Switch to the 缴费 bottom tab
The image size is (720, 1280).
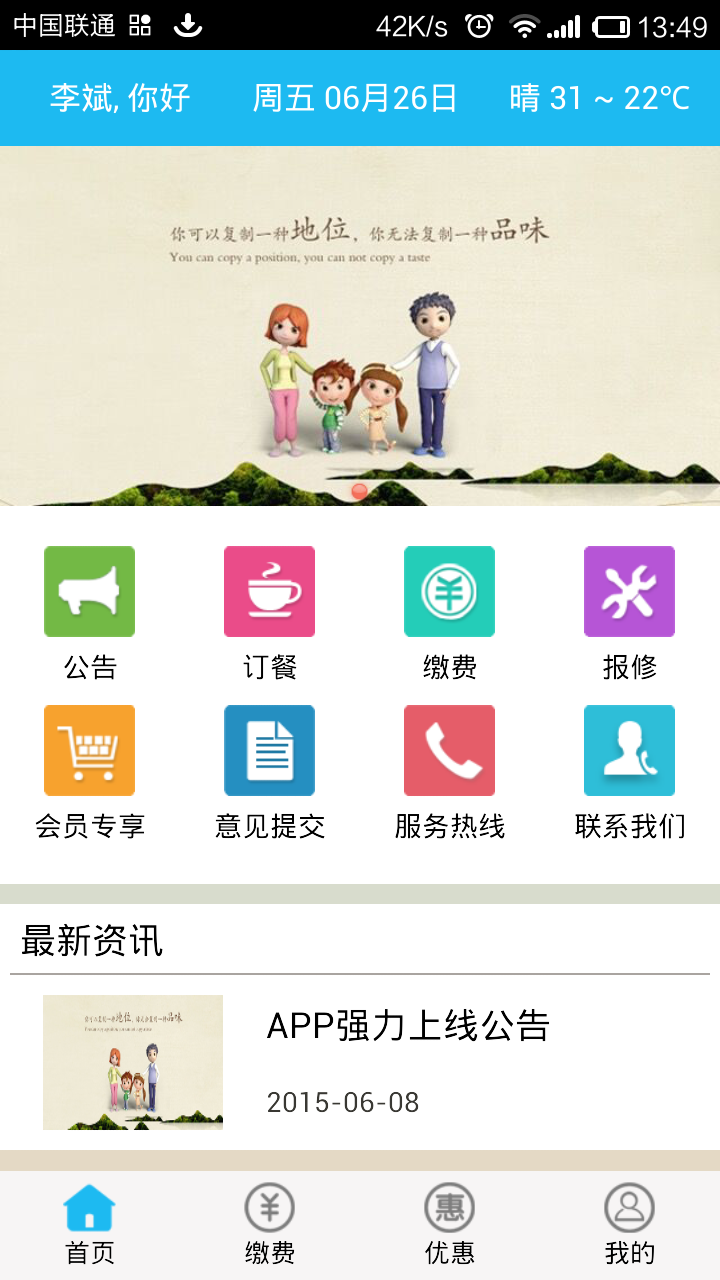(x=270, y=1225)
